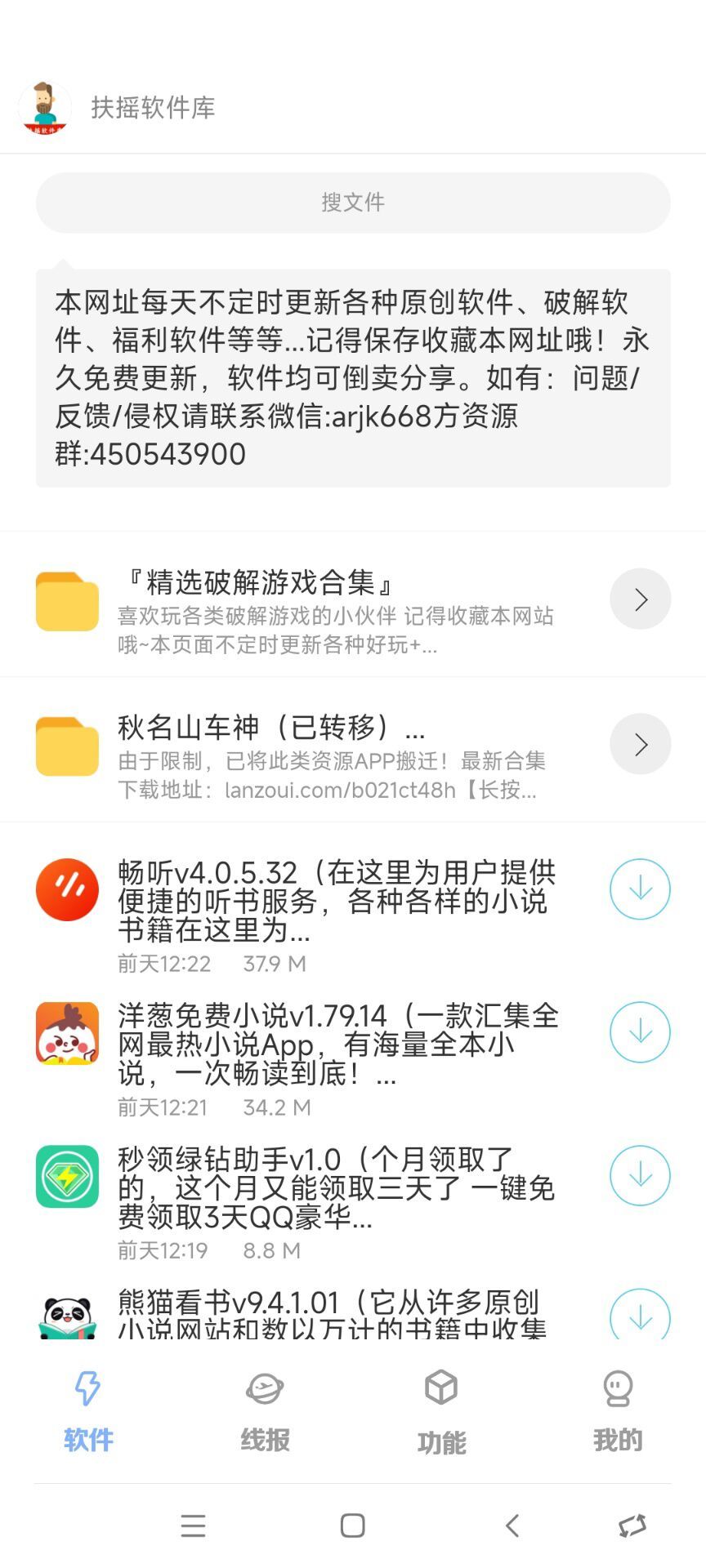Click the 功能 cube icon

click(x=441, y=1388)
